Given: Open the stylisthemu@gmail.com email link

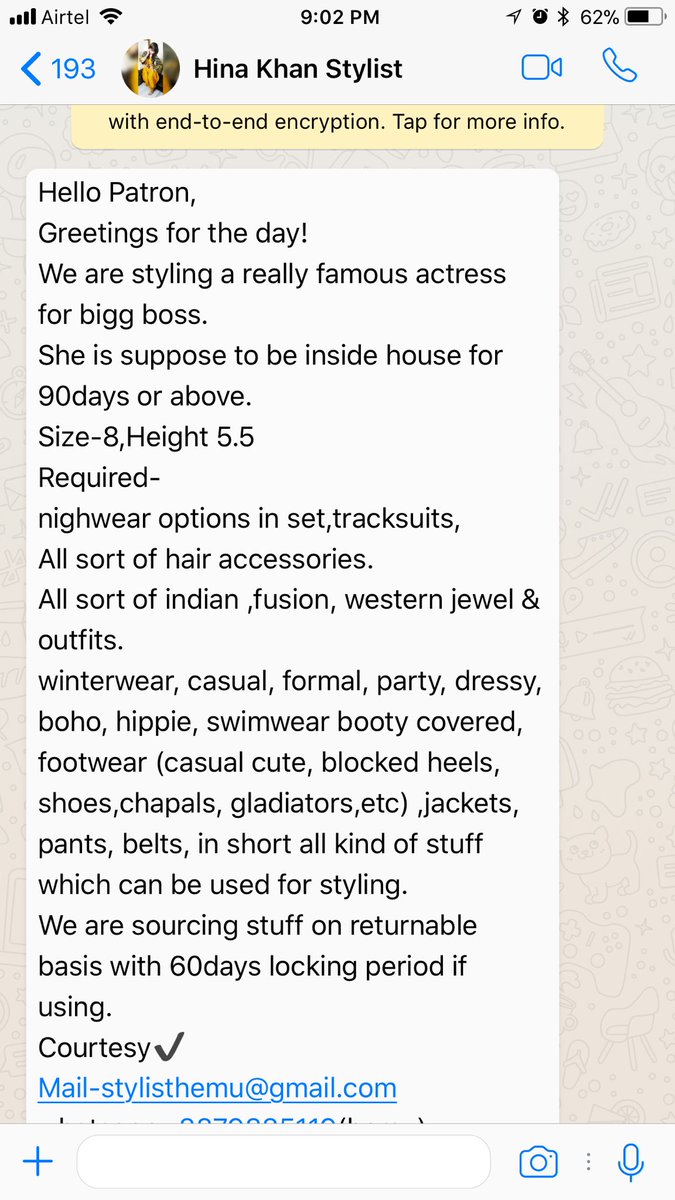Looking at the screenshot, I should [x=217, y=1088].
